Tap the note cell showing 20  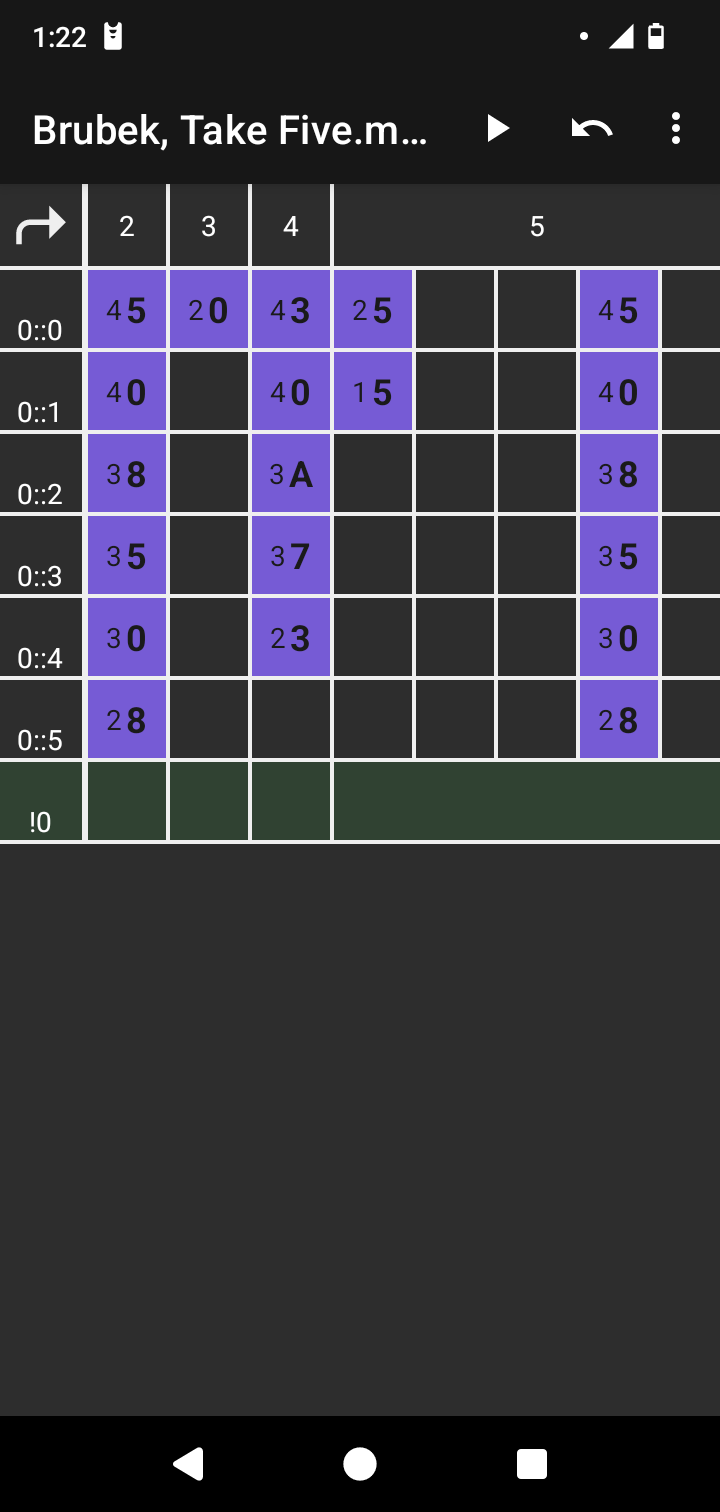click(209, 310)
